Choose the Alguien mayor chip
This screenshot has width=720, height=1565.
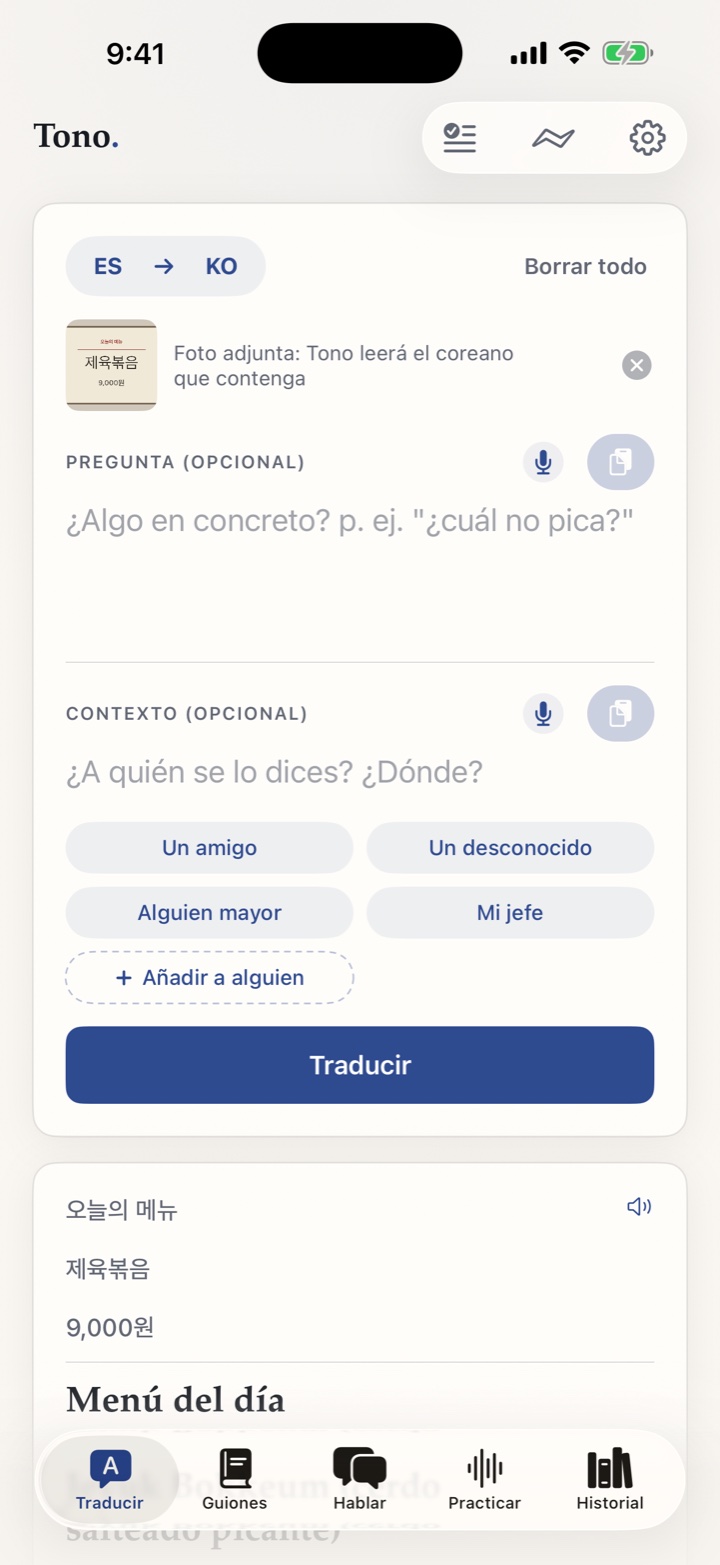tap(210, 913)
